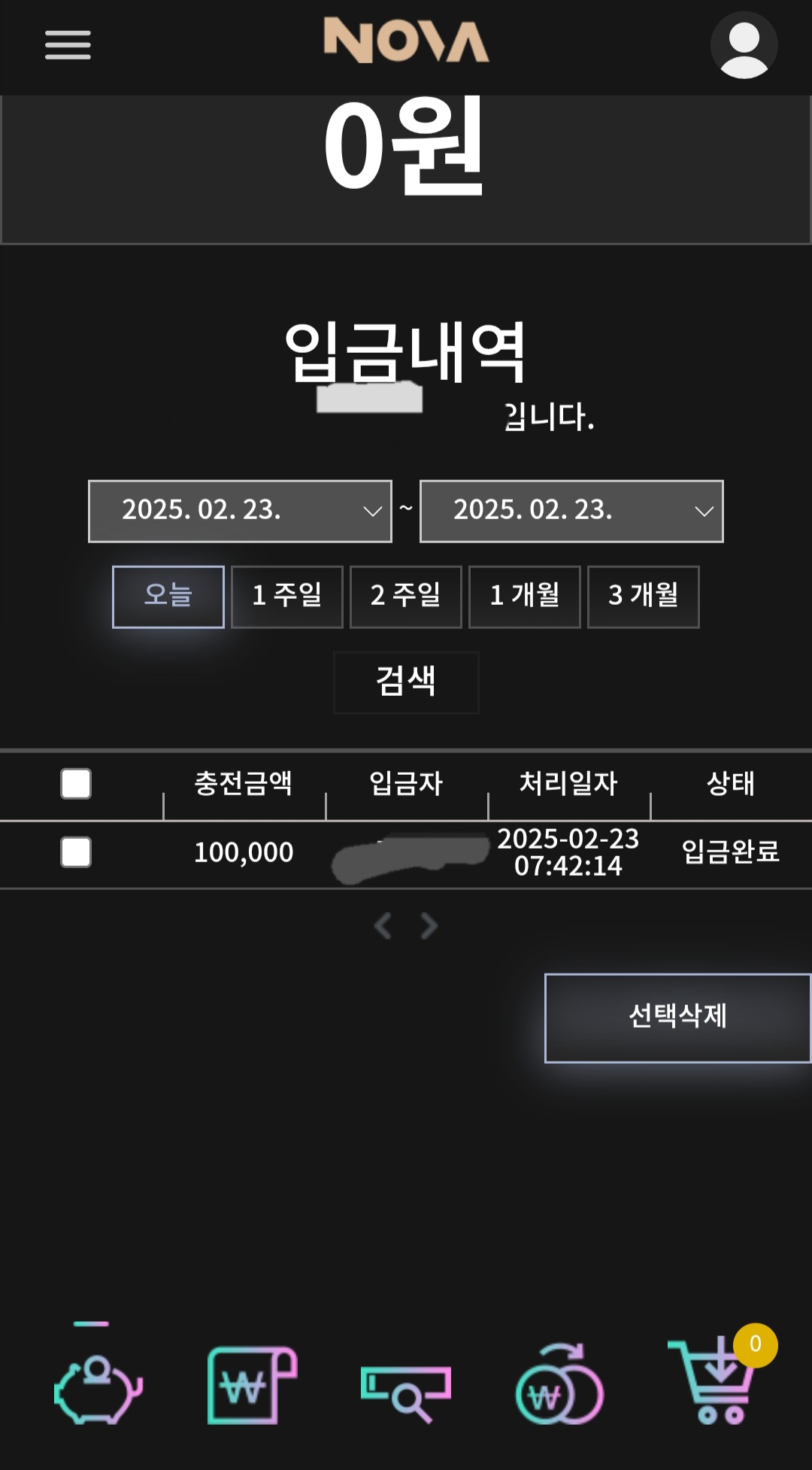Open the shopping cart tab
This screenshot has width=812, height=1470.
pos(714,1383)
